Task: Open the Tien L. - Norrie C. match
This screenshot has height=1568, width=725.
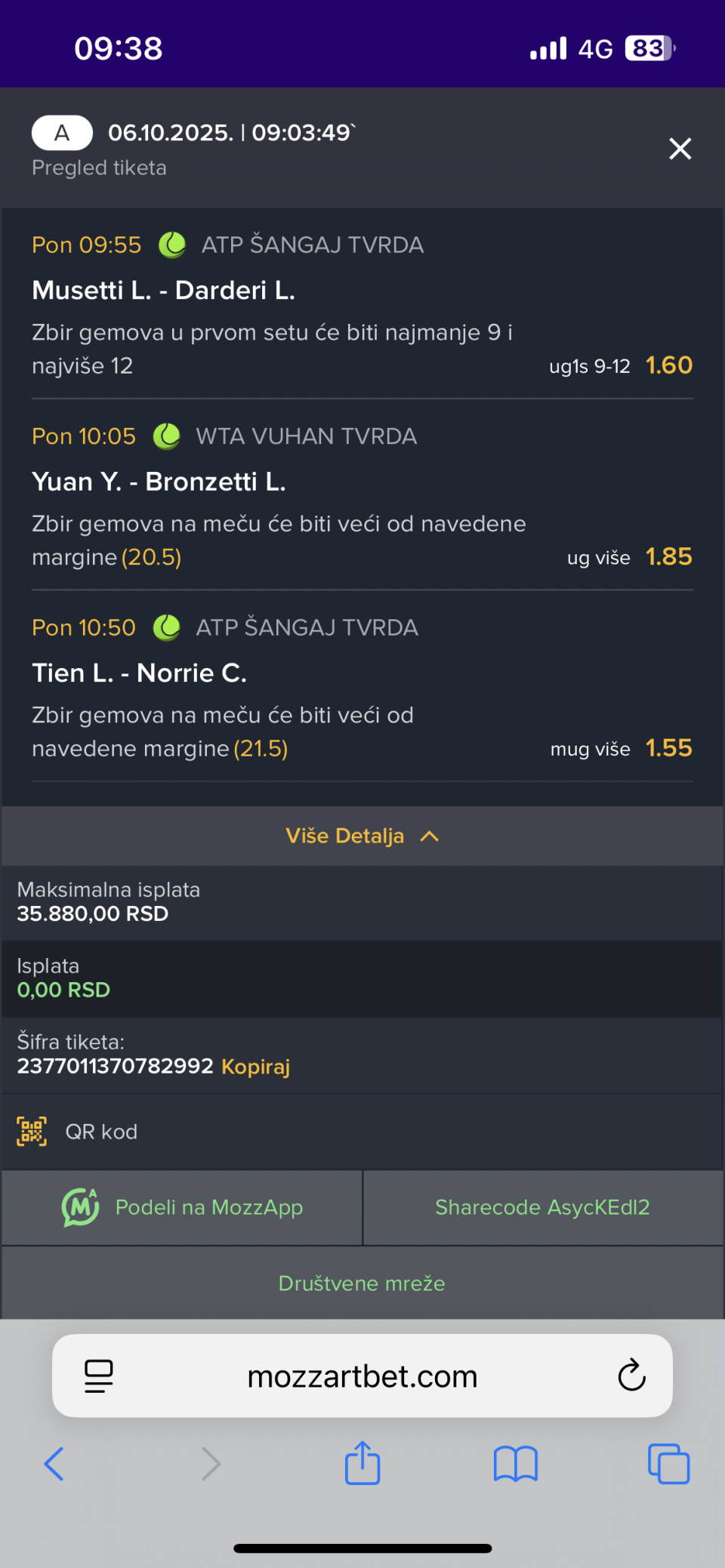Action: tap(140, 673)
